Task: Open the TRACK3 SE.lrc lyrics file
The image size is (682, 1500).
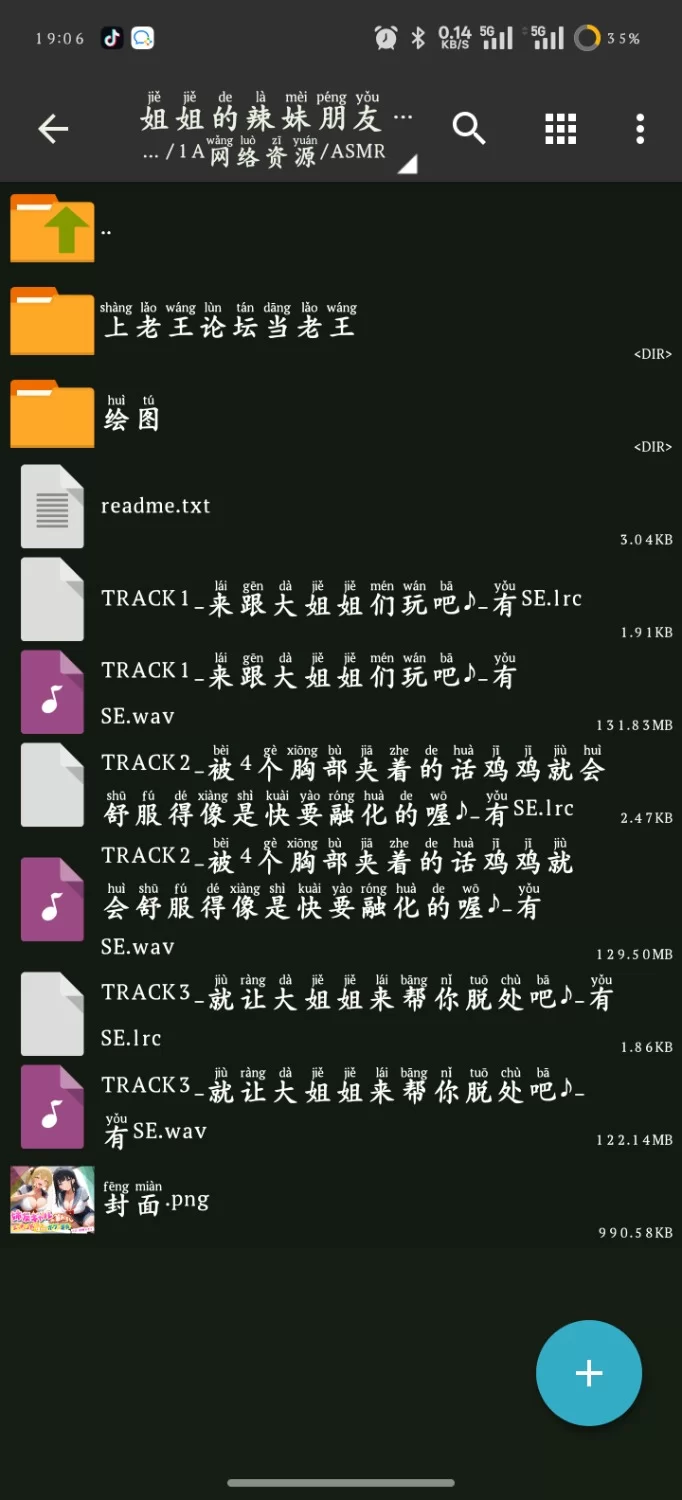Action: [340, 1013]
